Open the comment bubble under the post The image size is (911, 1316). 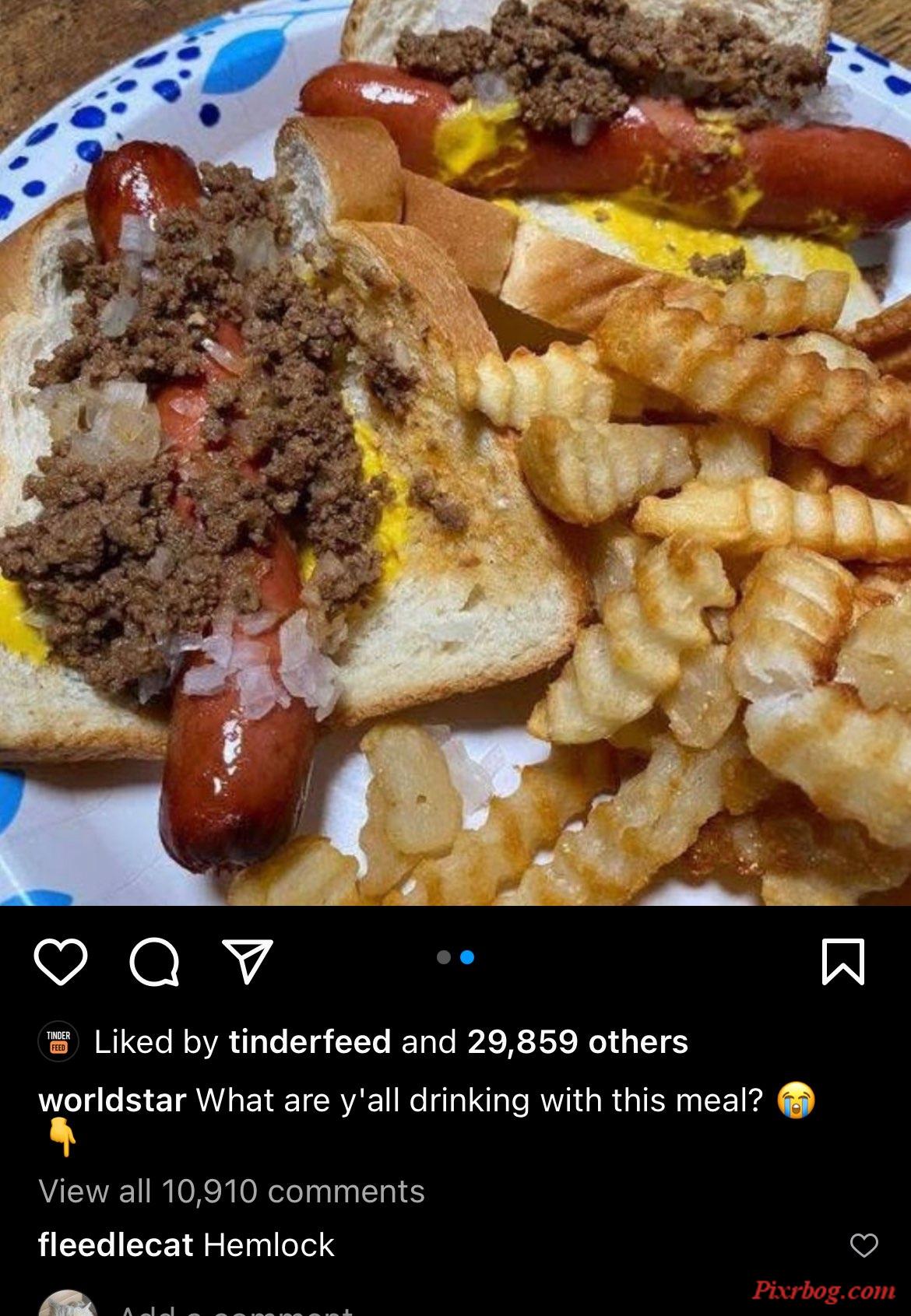tap(154, 963)
